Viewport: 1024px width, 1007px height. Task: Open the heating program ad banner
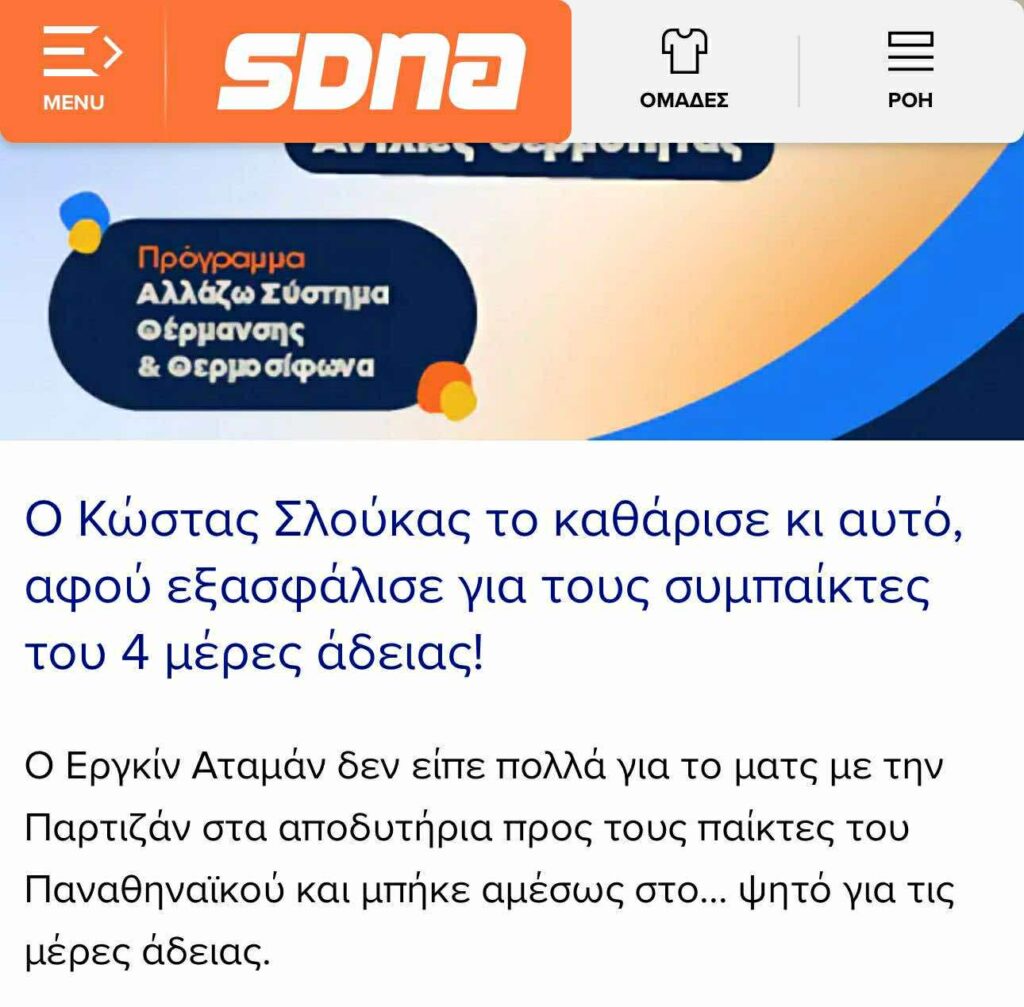(512, 300)
